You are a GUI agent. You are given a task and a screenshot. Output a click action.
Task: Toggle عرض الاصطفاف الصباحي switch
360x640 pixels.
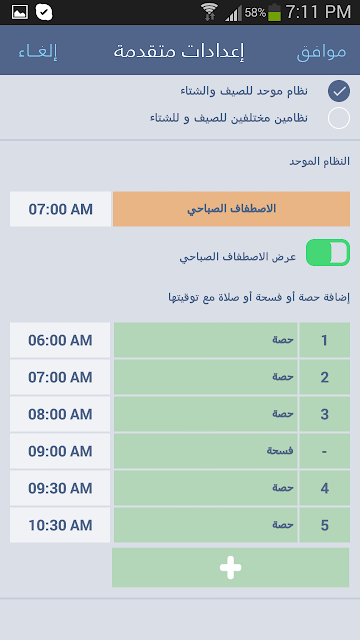328,253
